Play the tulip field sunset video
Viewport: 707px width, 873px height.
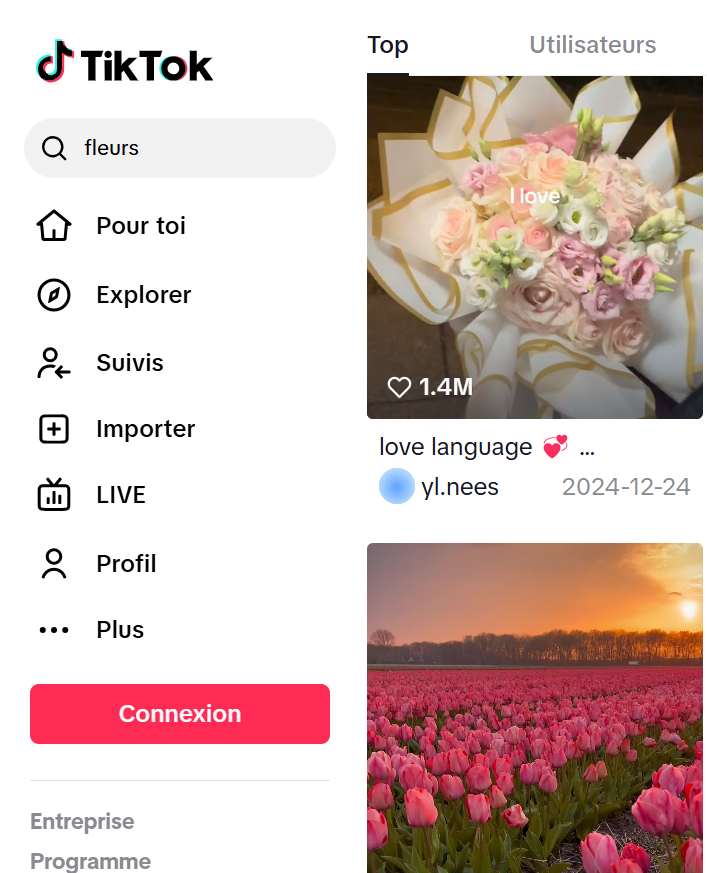coord(534,707)
